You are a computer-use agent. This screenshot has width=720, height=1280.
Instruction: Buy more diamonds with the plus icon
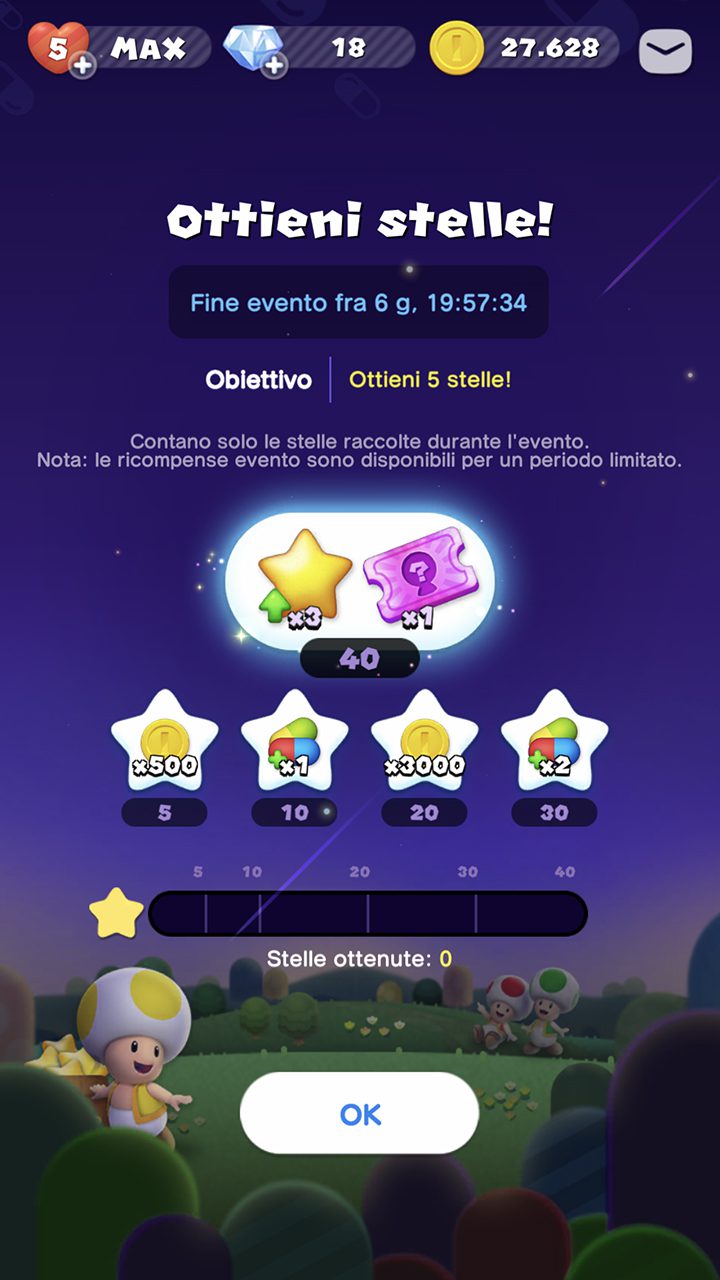[275, 66]
